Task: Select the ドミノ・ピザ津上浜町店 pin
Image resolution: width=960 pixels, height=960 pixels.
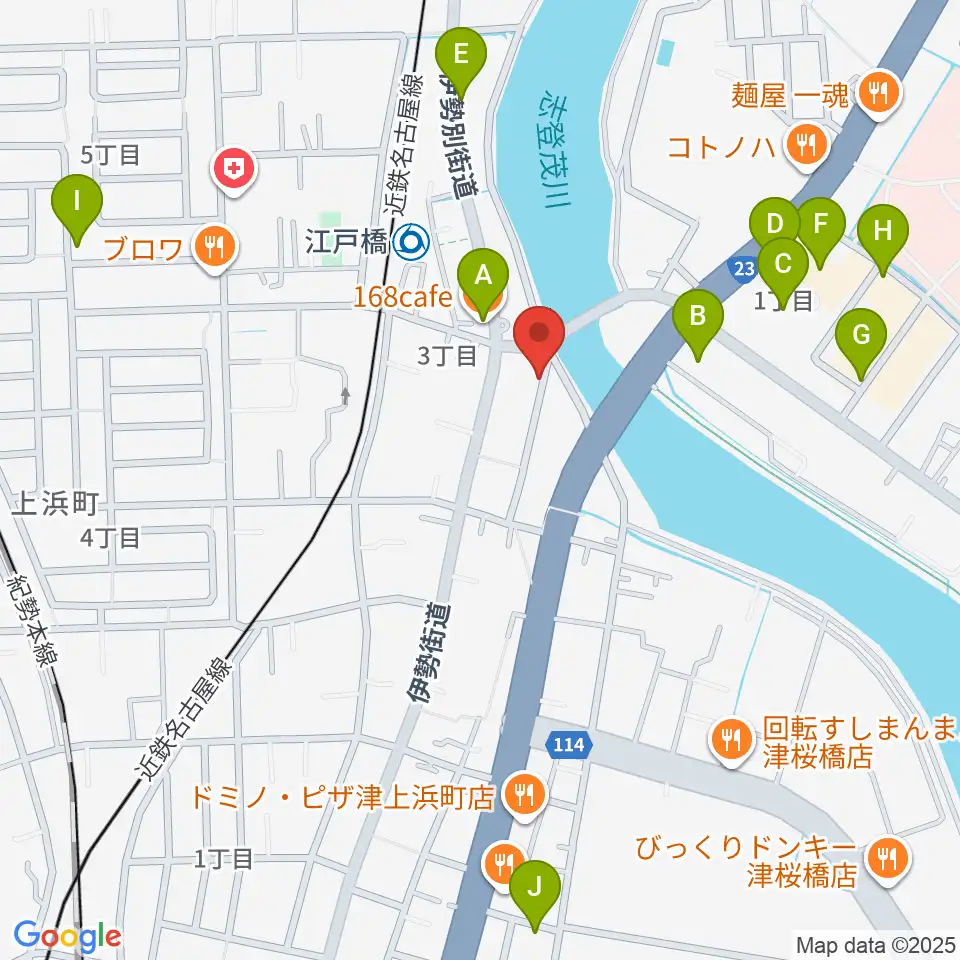Action: pos(524,797)
